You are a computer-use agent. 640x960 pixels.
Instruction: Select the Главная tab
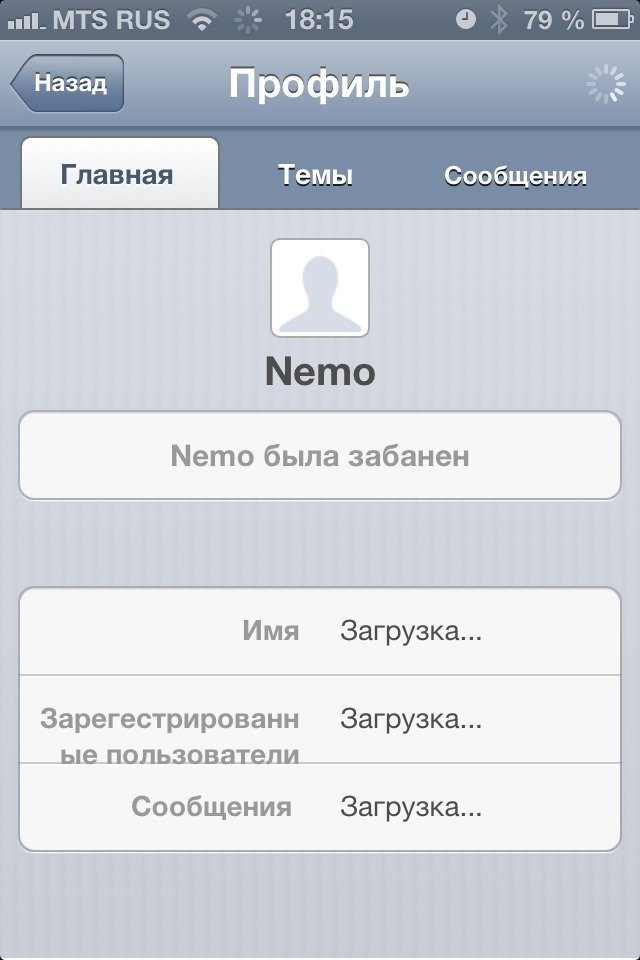(118, 174)
